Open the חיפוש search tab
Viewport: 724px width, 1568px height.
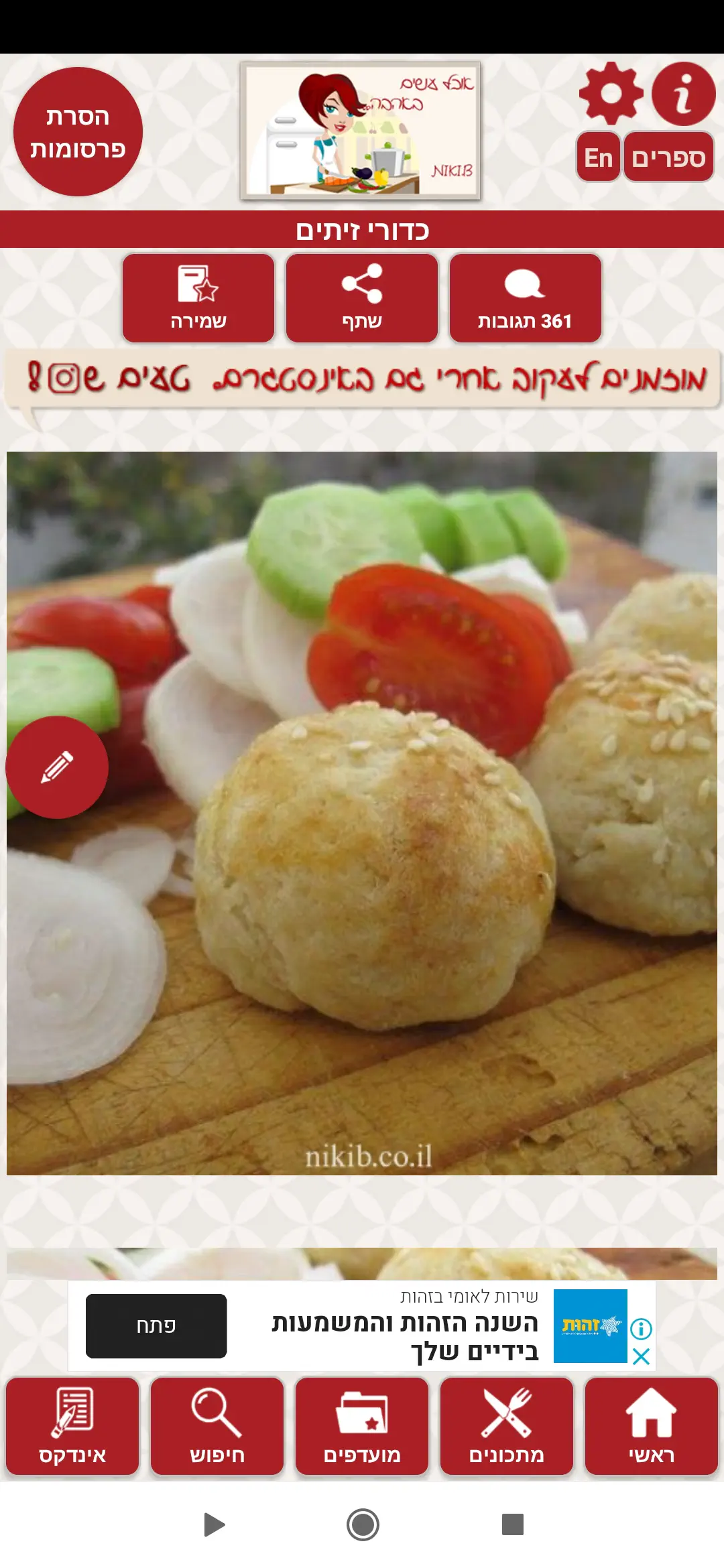(x=217, y=1426)
